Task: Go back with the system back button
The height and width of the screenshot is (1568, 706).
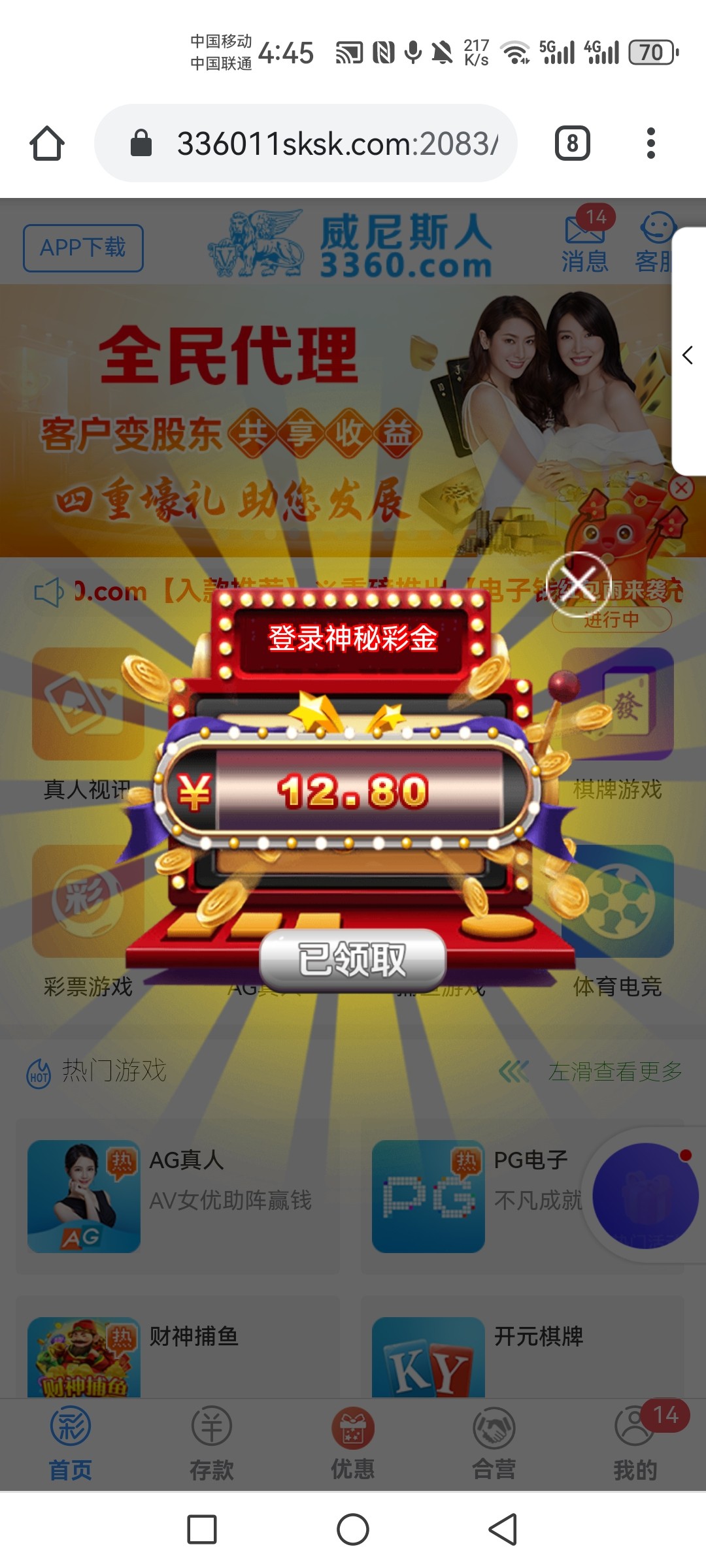Action: [503, 1529]
